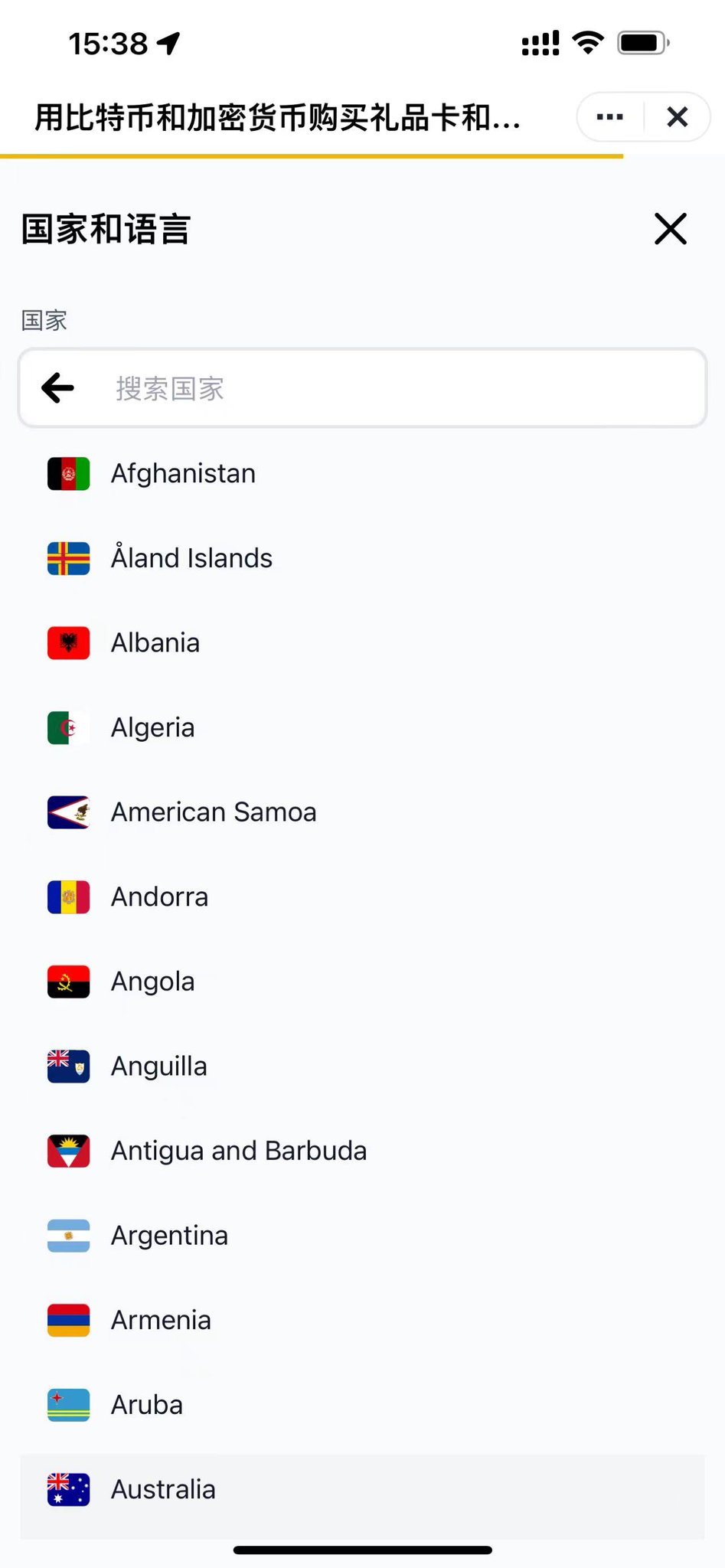Open the mini-program overflow menu
The image size is (725, 1568).
(609, 117)
